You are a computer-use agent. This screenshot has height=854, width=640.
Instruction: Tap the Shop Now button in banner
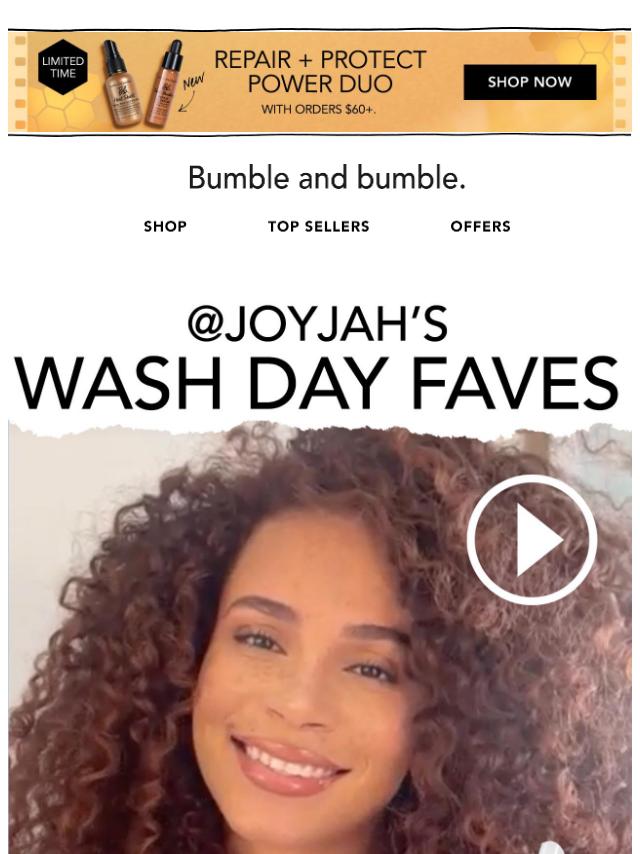529,82
